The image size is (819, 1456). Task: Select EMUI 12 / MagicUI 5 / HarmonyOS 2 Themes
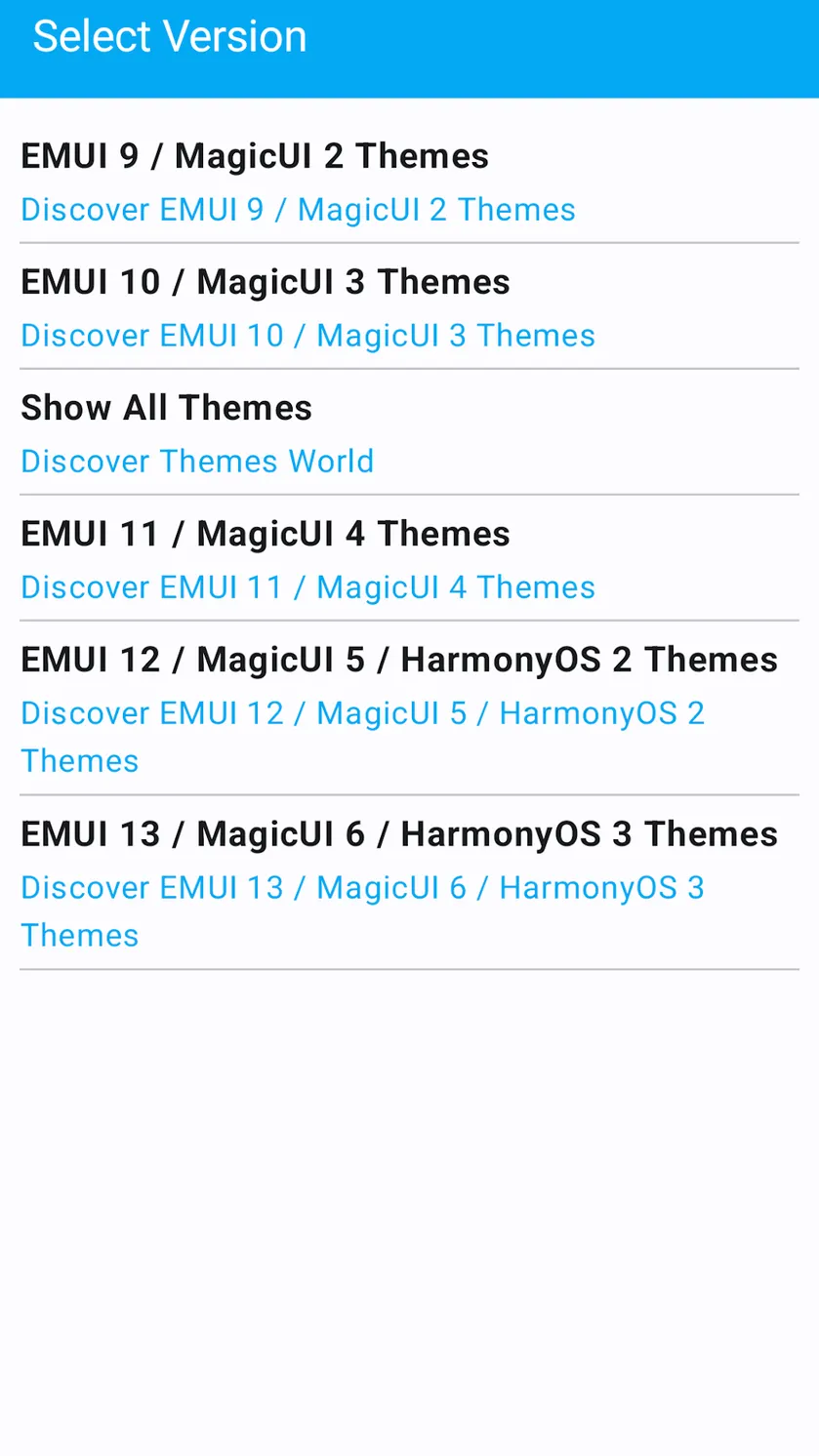[x=409, y=708]
